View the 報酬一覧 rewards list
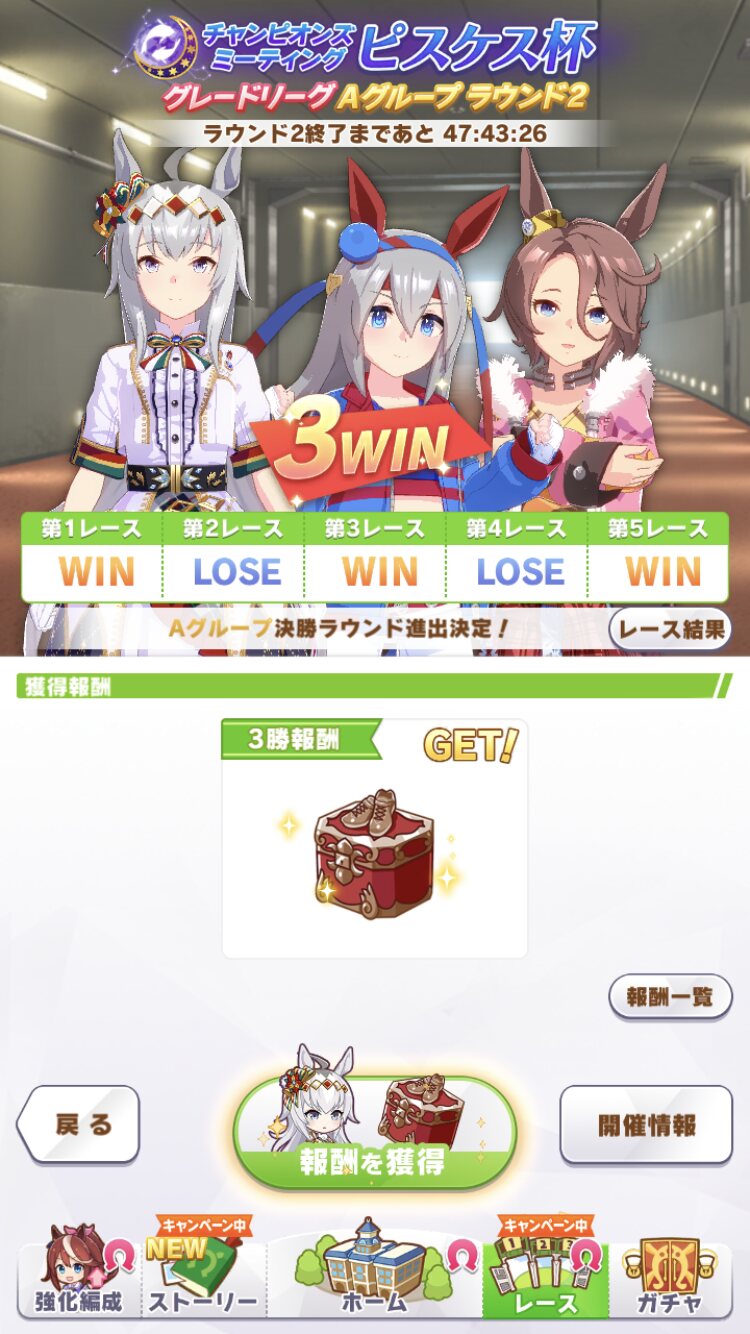 click(x=669, y=997)
